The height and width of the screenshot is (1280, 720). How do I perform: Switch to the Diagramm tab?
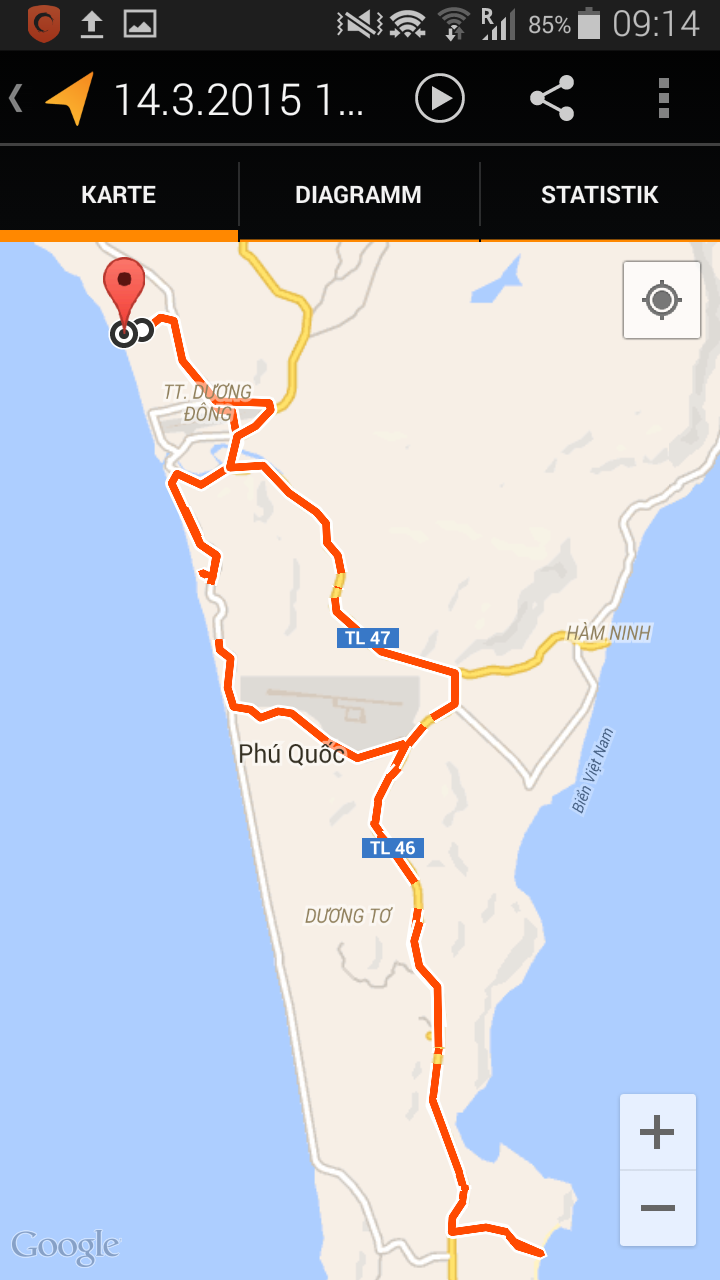[x=358, y=195]
